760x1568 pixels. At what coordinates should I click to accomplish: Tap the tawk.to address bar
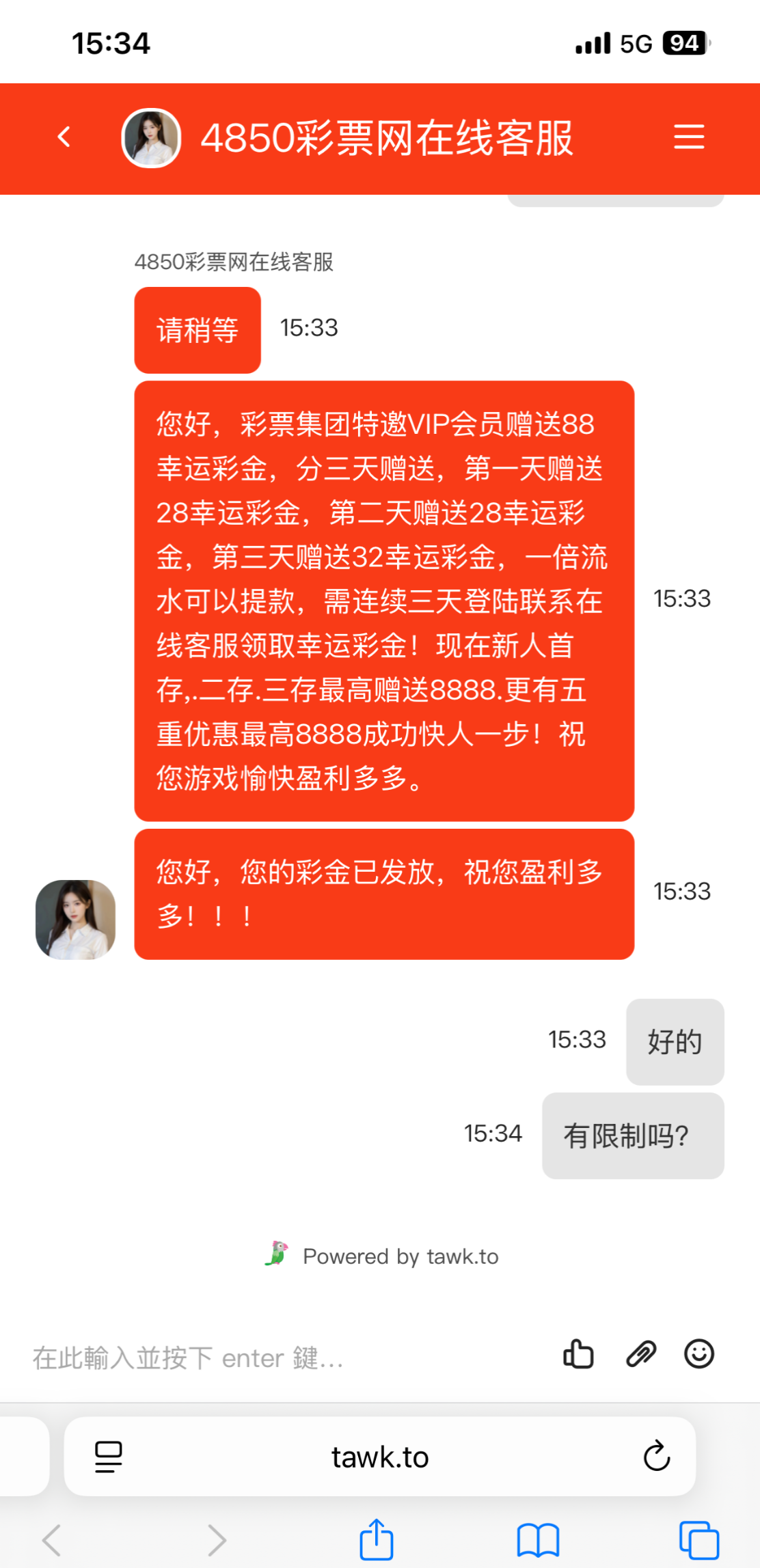coord(380,1457)
